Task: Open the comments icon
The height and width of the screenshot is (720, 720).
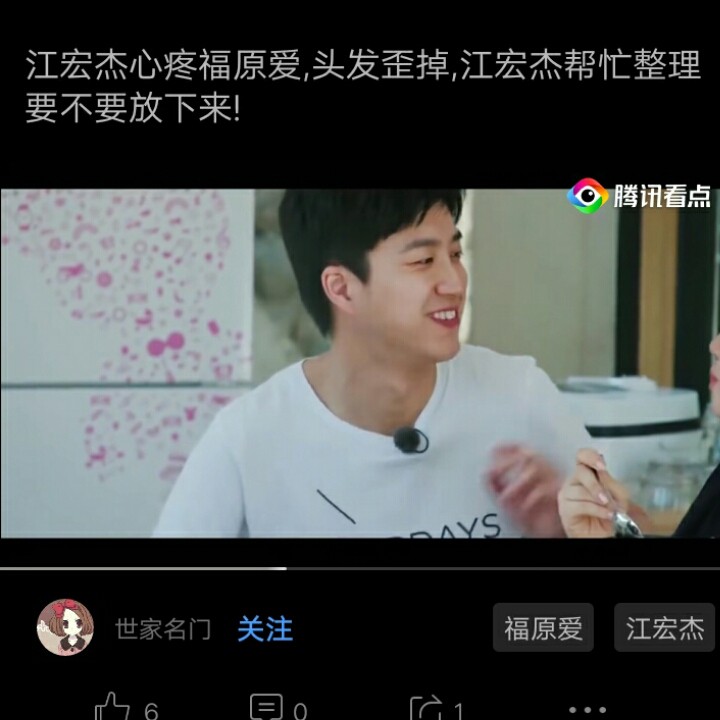Action: tap(266, 707)
